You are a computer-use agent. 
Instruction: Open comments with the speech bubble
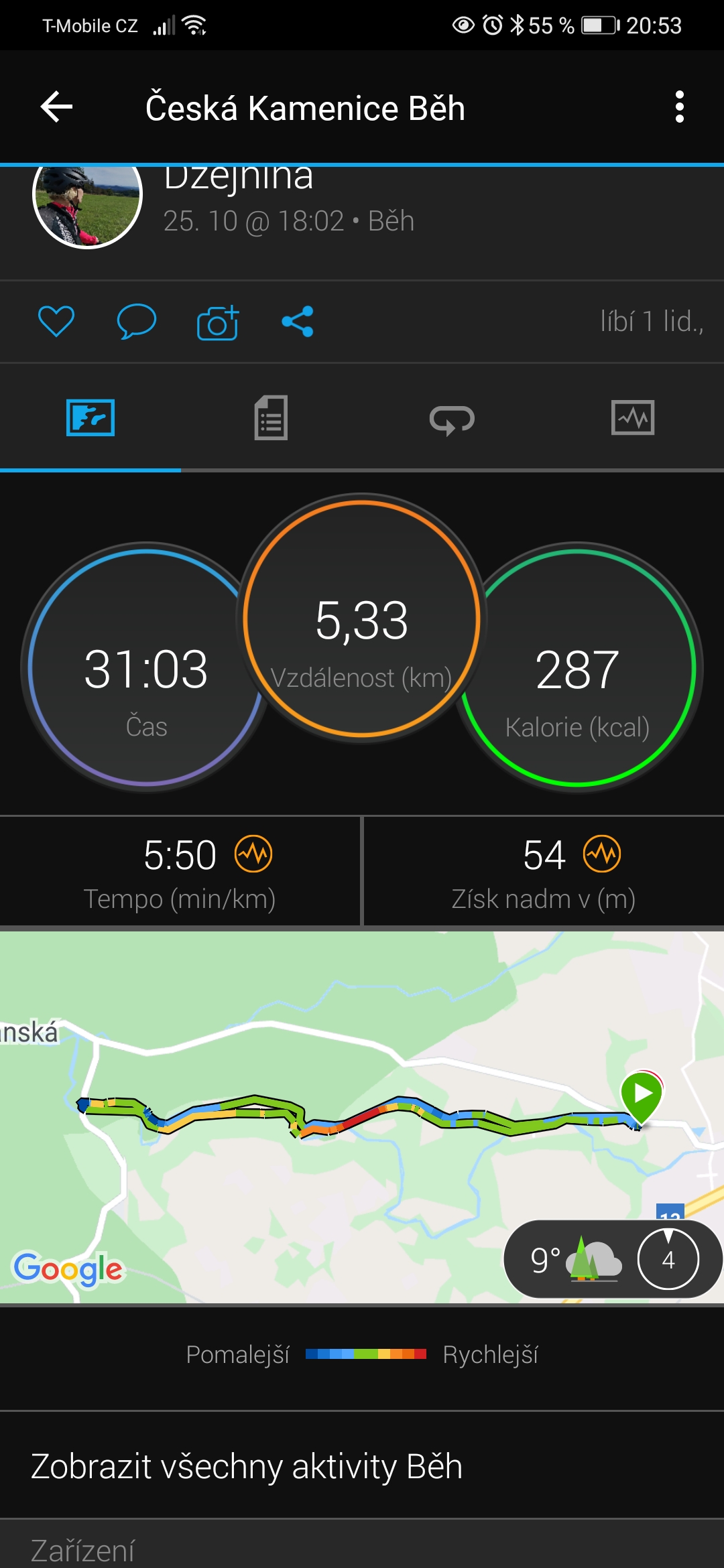click(137, 322)
